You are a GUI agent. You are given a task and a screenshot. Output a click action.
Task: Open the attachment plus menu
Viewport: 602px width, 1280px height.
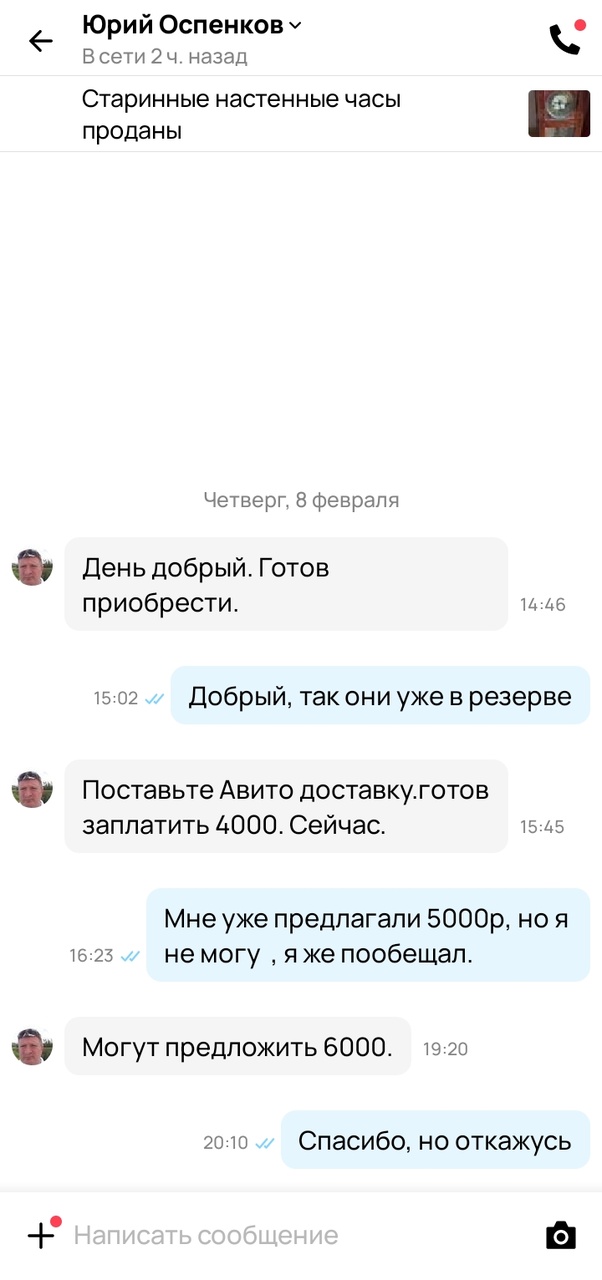tap(41, 1235)
